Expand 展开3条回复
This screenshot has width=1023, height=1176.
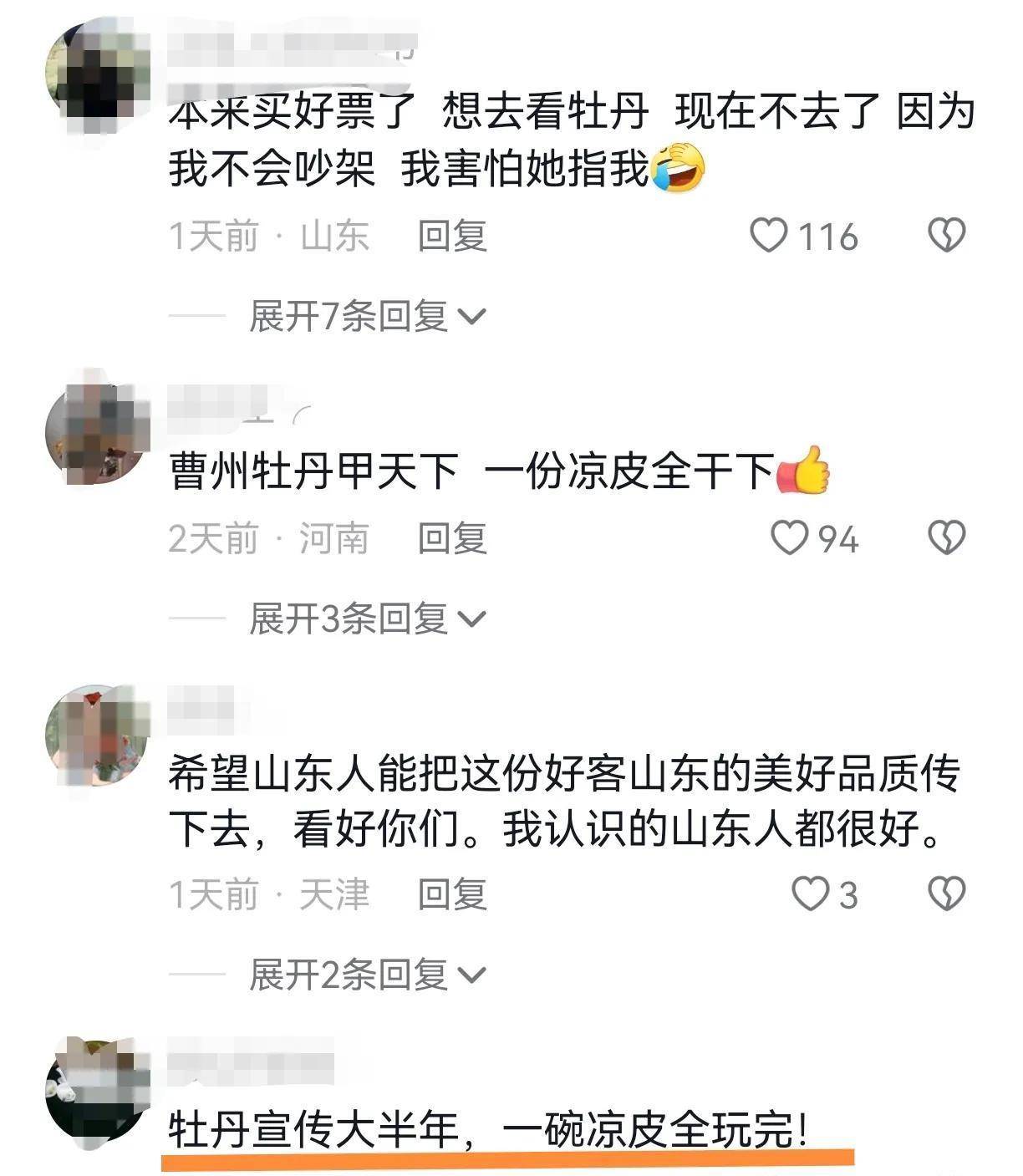point(368,619)
